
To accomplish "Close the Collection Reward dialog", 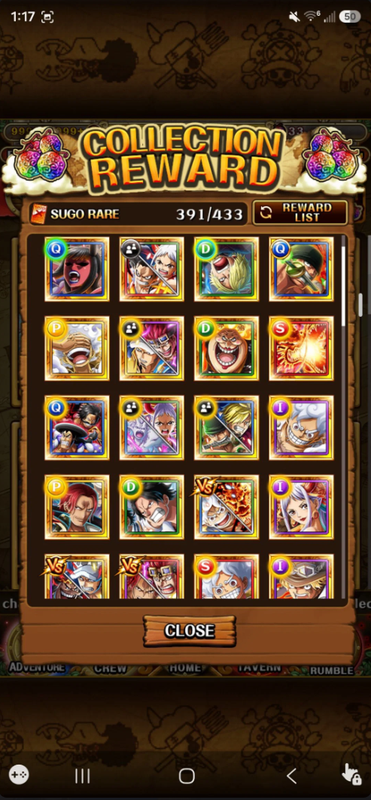I will click(x=189, y=631).
